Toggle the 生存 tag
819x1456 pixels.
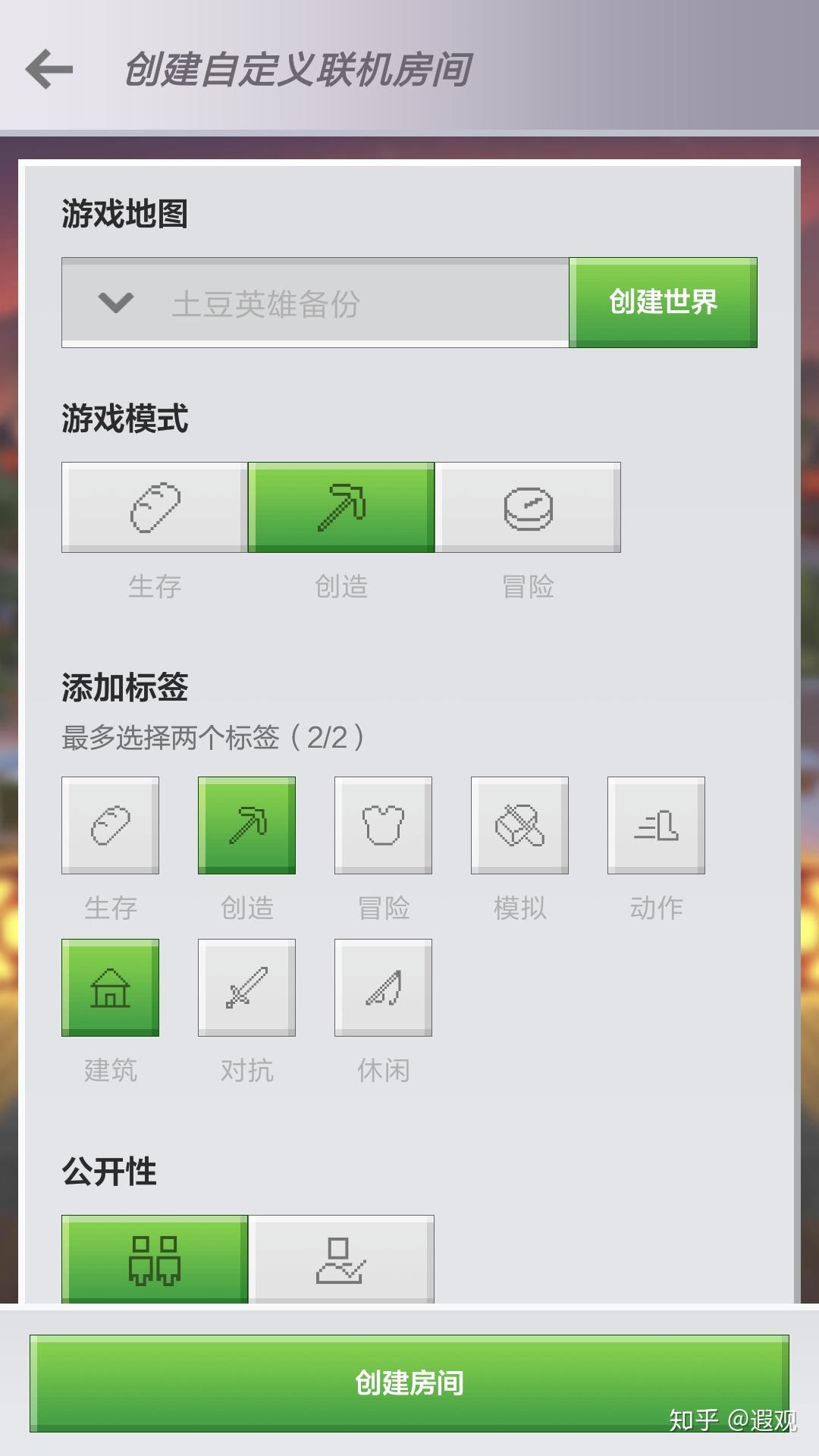pos(111,825)
